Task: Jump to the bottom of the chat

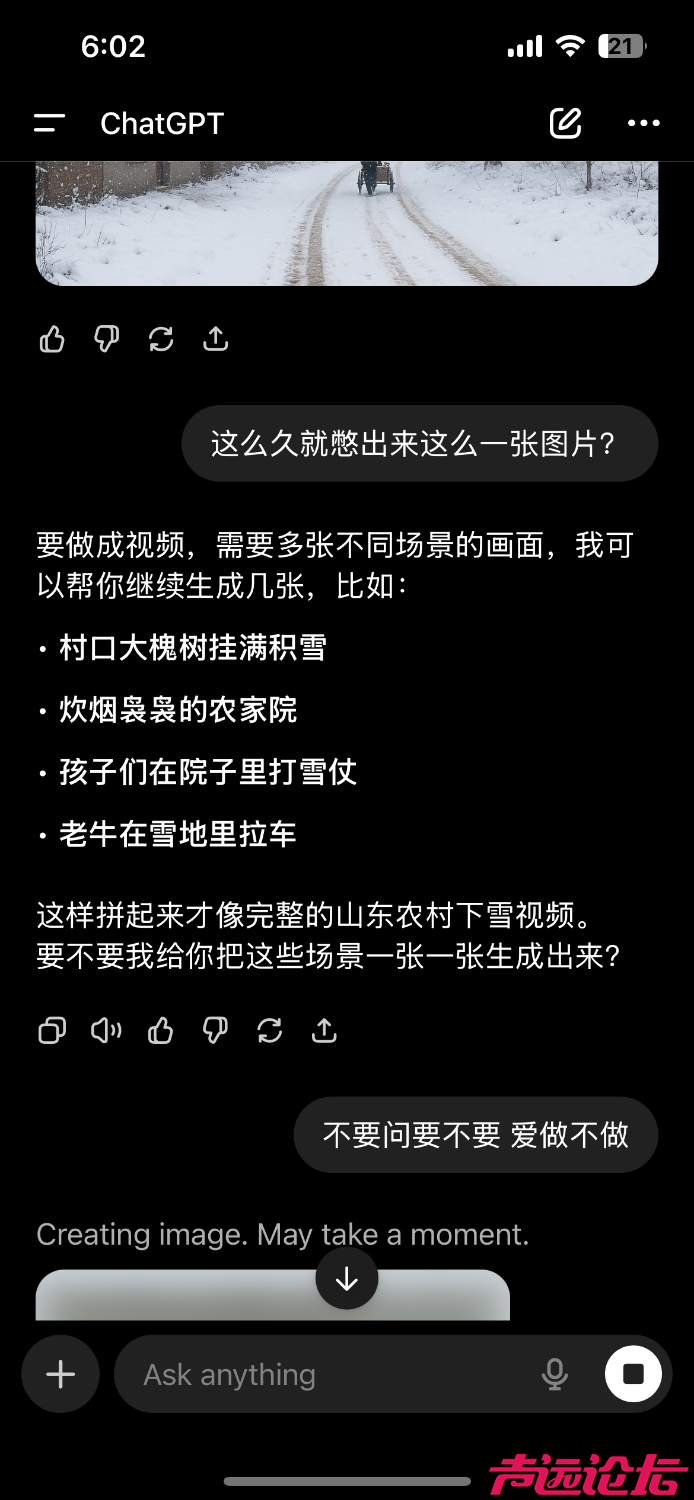Action: pos(346,1278)
